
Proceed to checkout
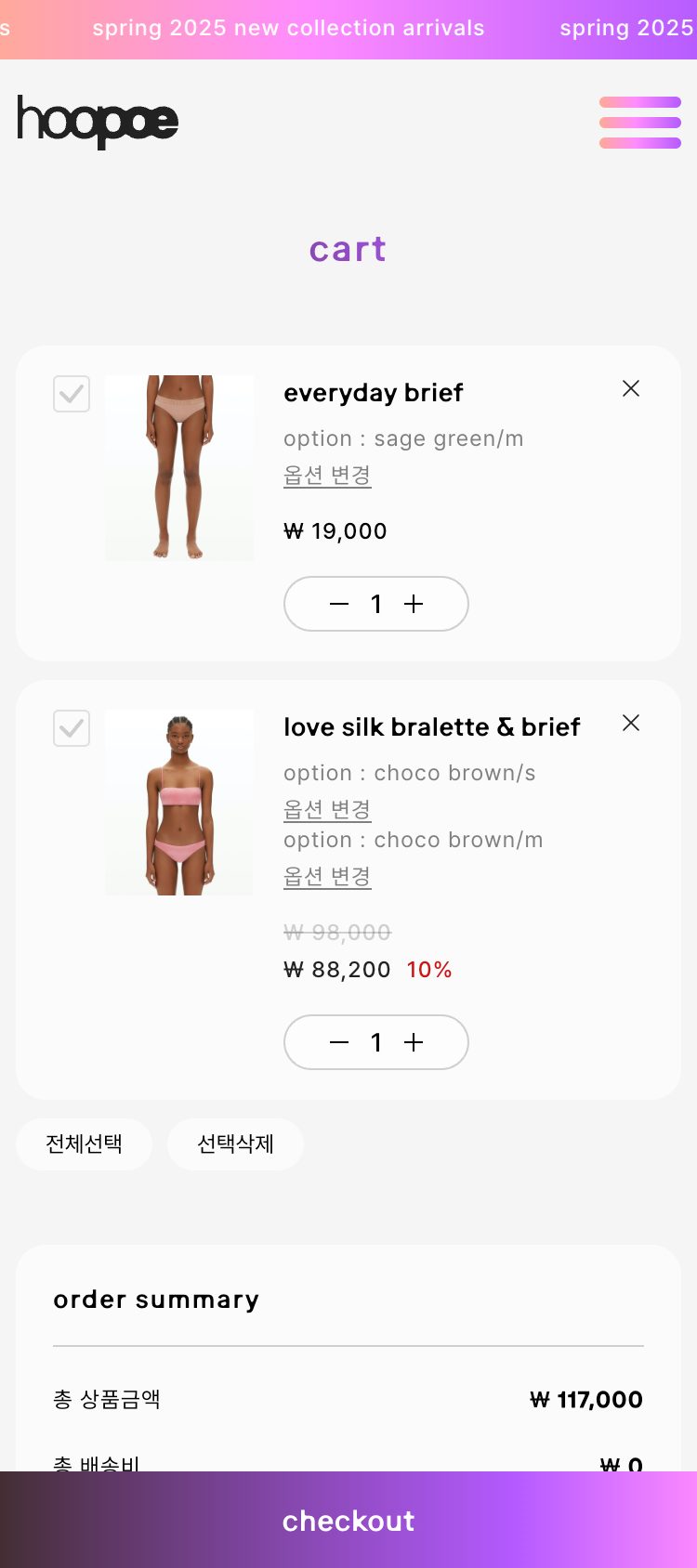(x=348, y=1521)
